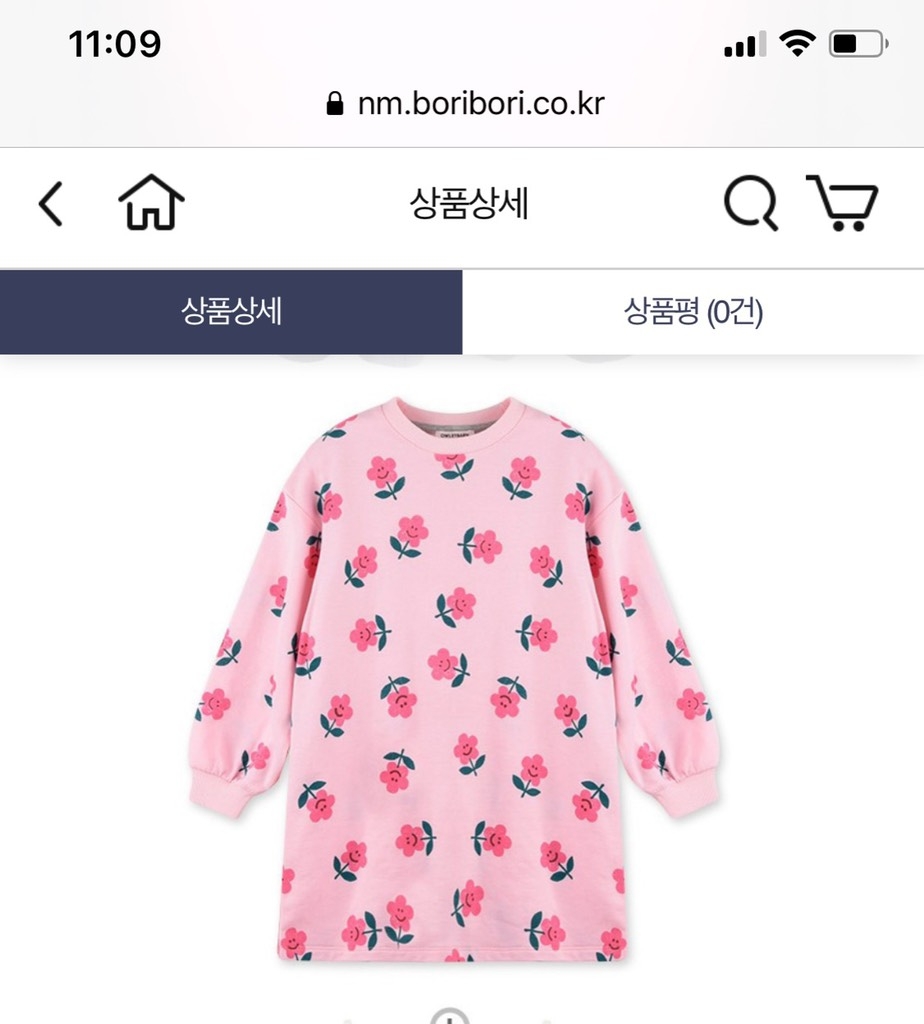
Task: Open the home page icon
Action: (x=151, y=203)
